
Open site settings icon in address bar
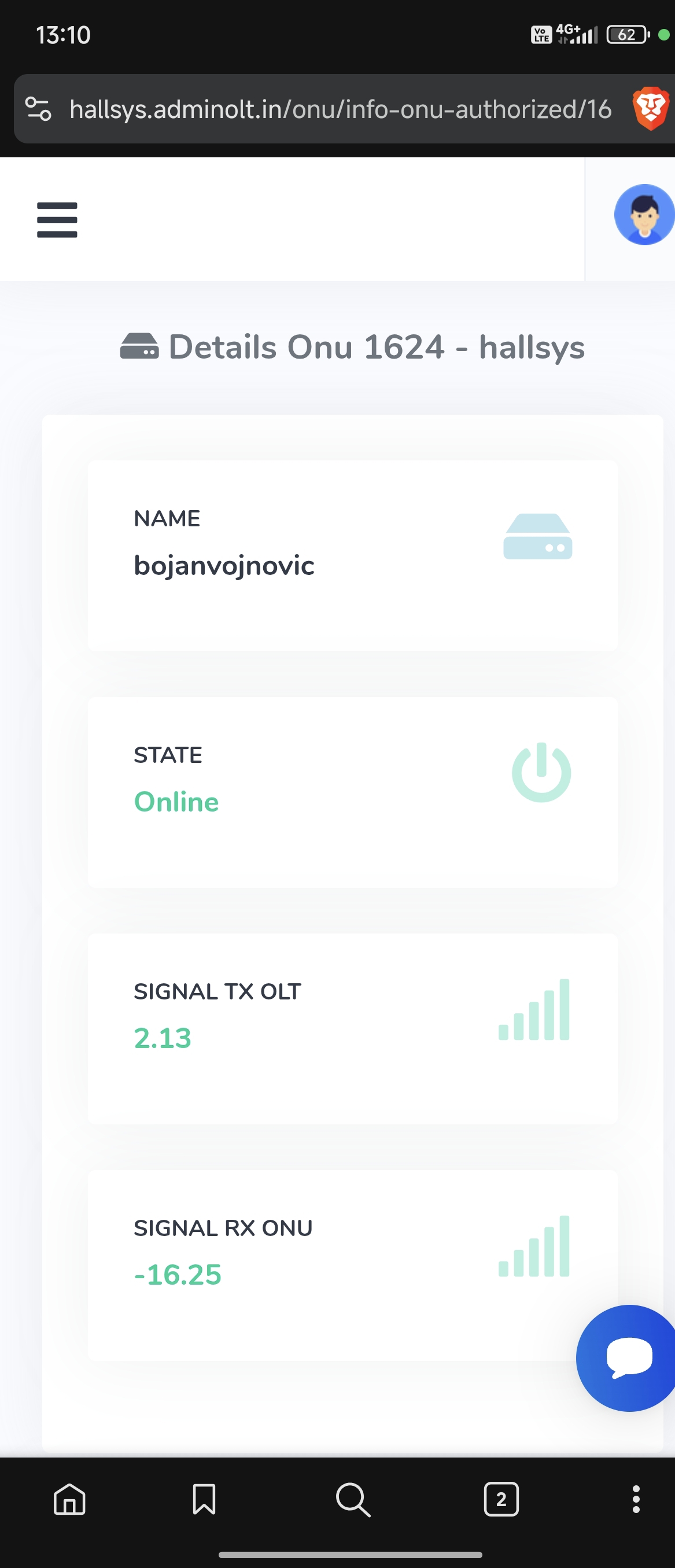(x=38, y=109)
